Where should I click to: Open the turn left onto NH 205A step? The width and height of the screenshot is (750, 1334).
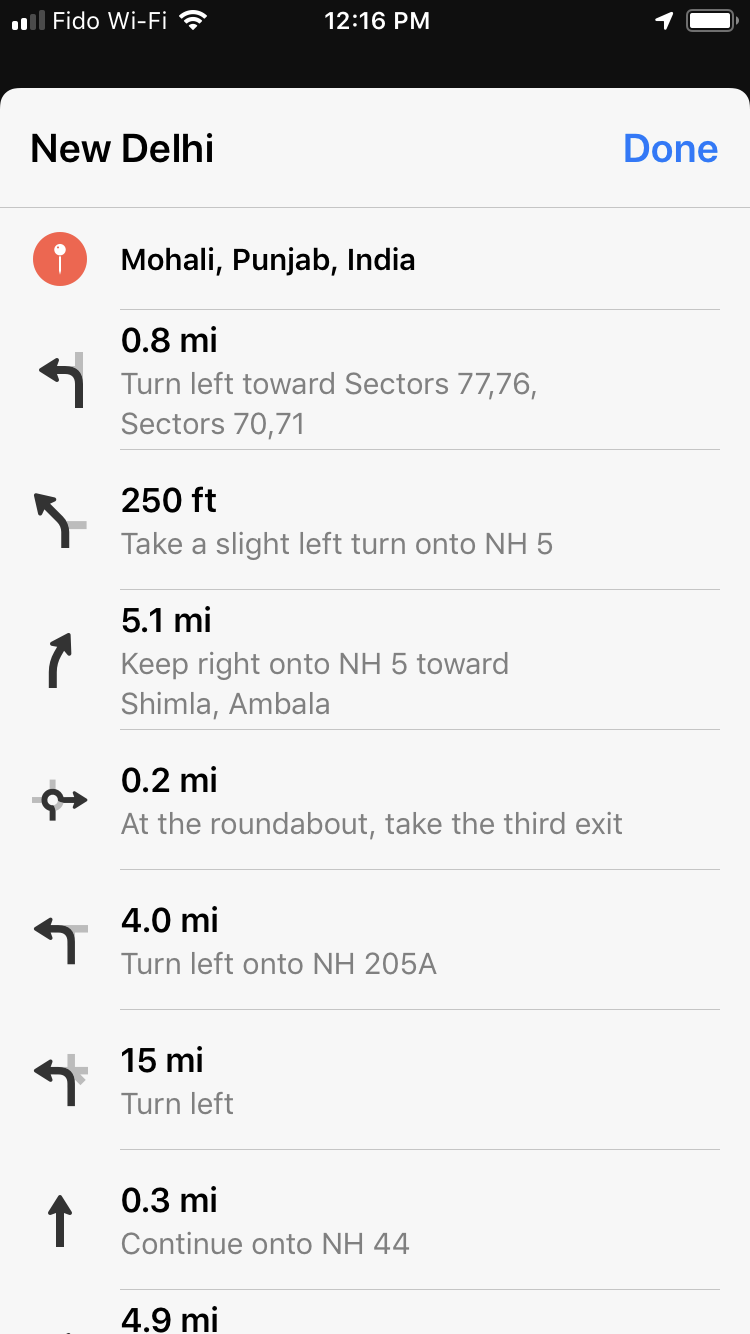tap(375, 940)
